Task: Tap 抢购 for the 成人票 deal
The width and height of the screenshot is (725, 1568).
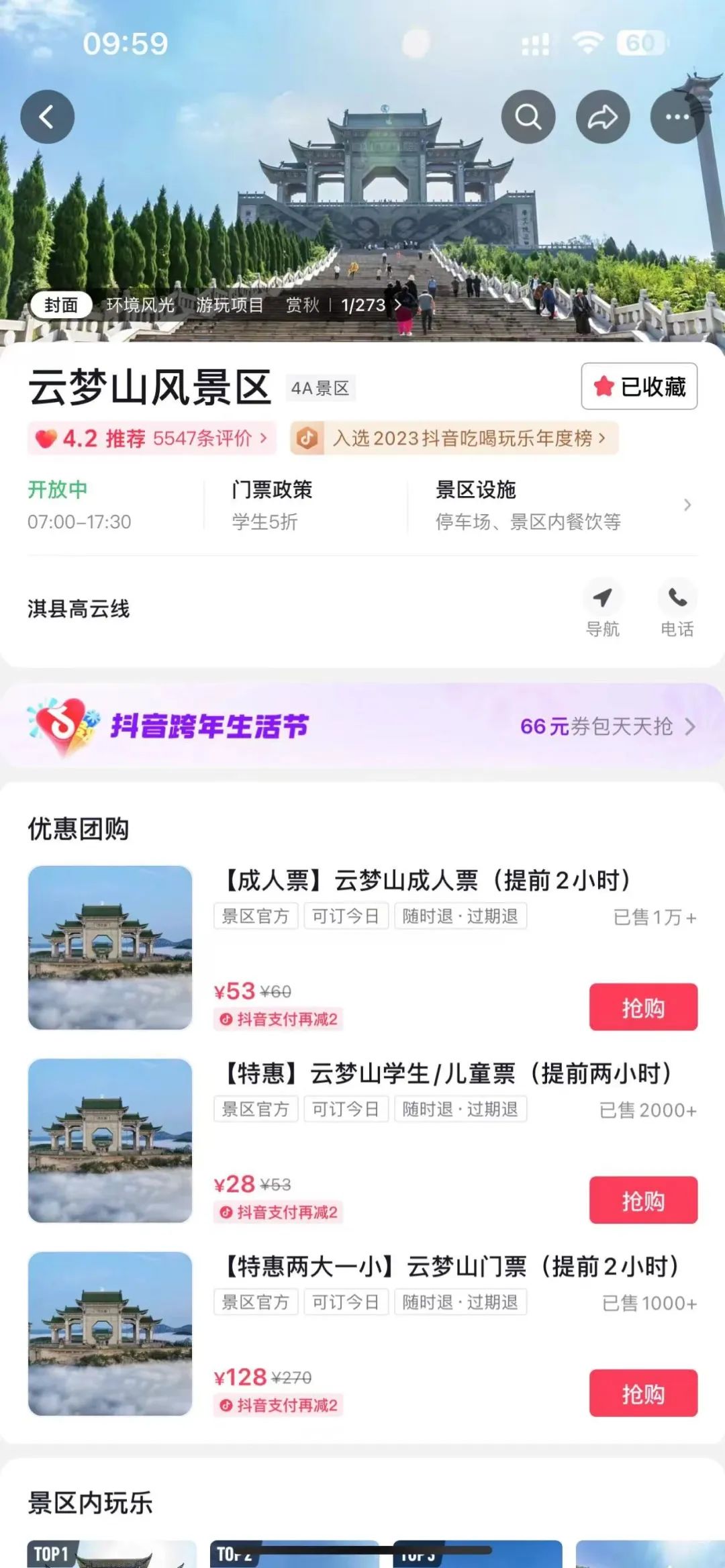Action: tap(643, 1007)
